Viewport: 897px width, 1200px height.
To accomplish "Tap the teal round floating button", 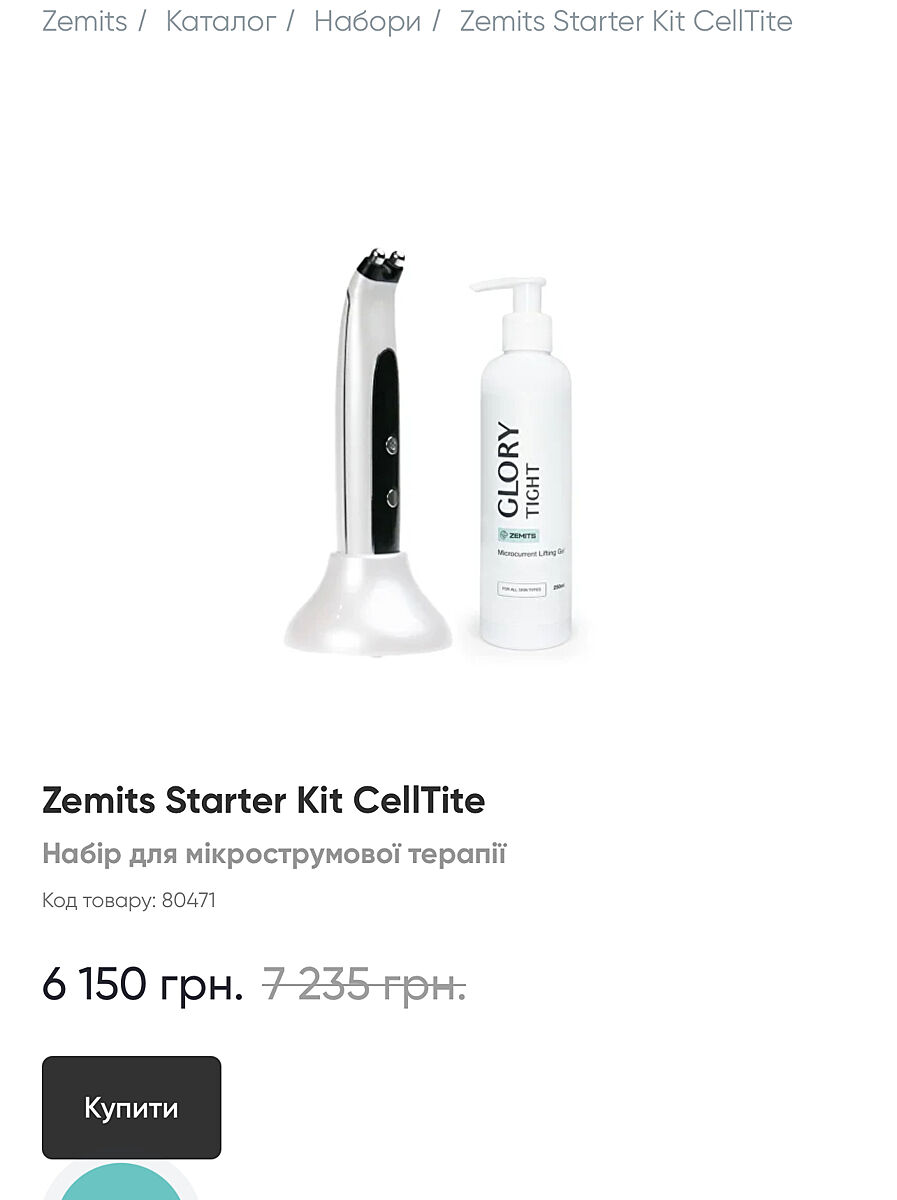I will click(120, 1185).
